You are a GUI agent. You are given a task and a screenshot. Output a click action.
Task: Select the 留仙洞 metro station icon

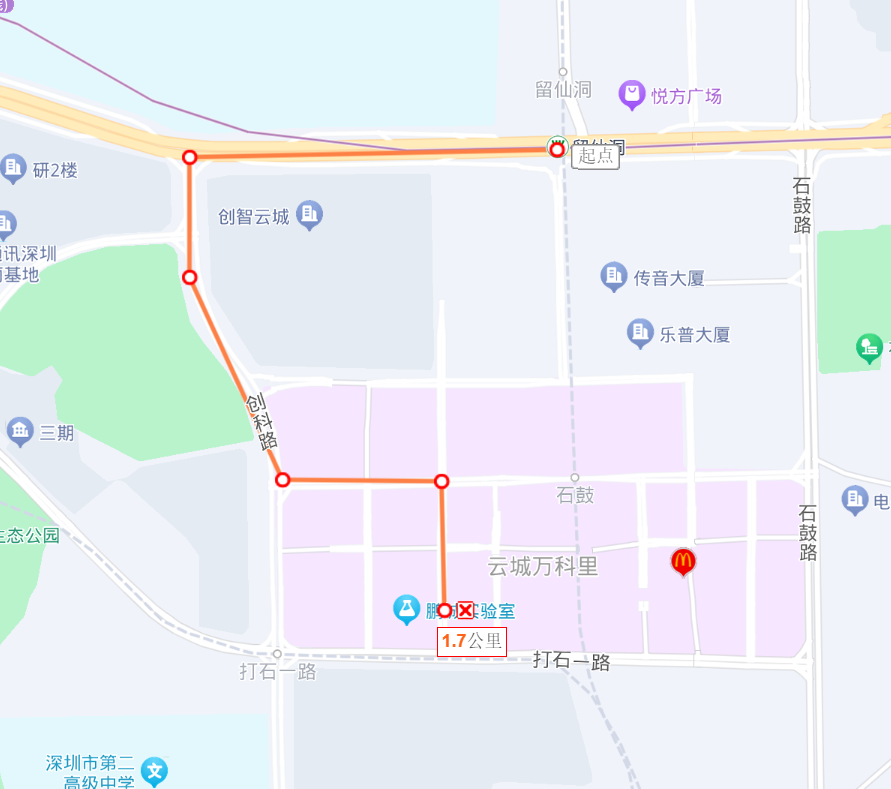556,145
